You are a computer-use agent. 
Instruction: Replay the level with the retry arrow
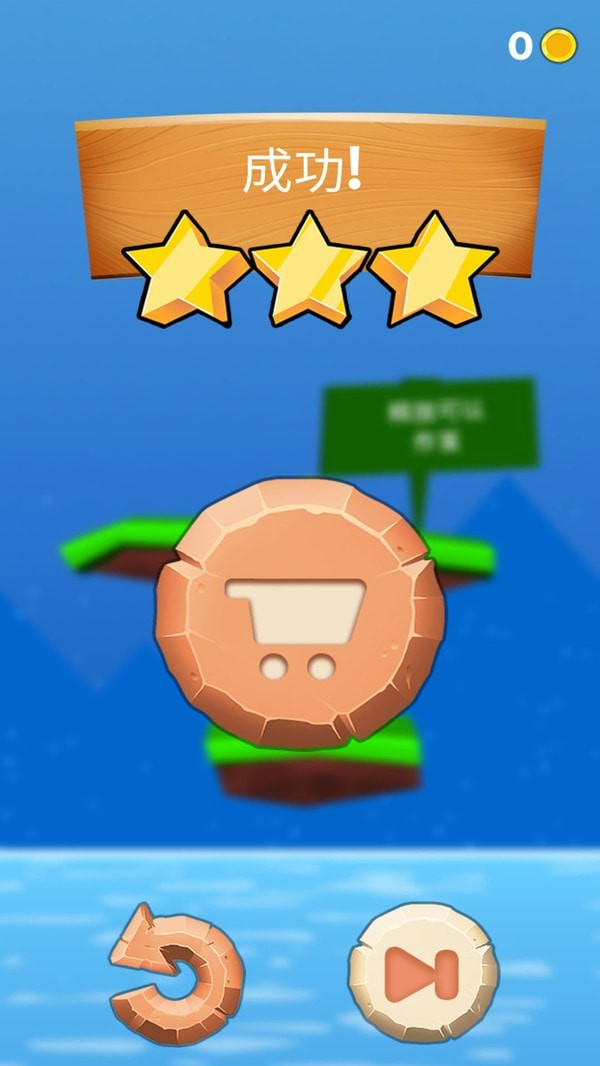tap(177, 969)
